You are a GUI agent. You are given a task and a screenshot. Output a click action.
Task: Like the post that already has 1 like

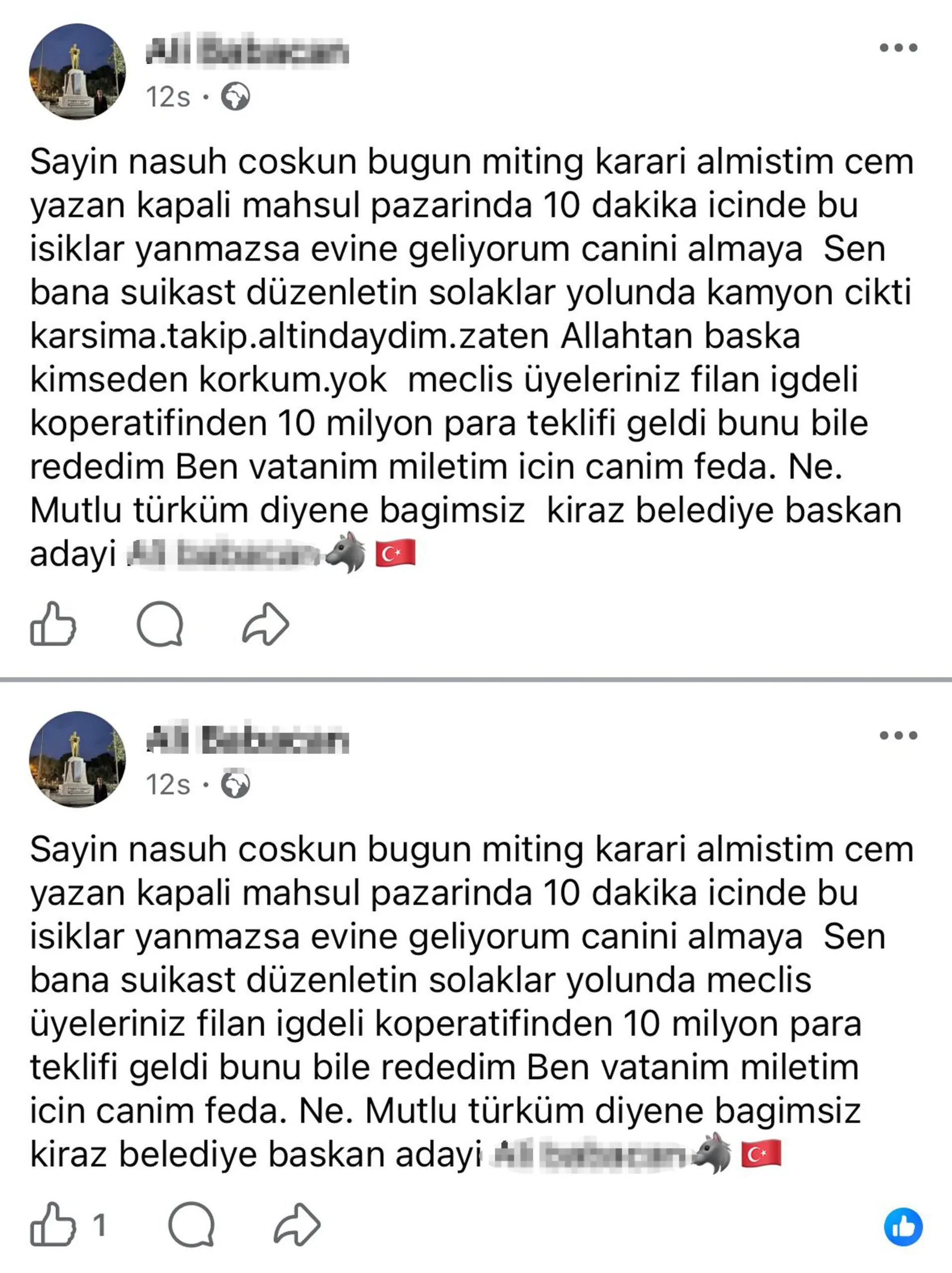pos(53,1225)
